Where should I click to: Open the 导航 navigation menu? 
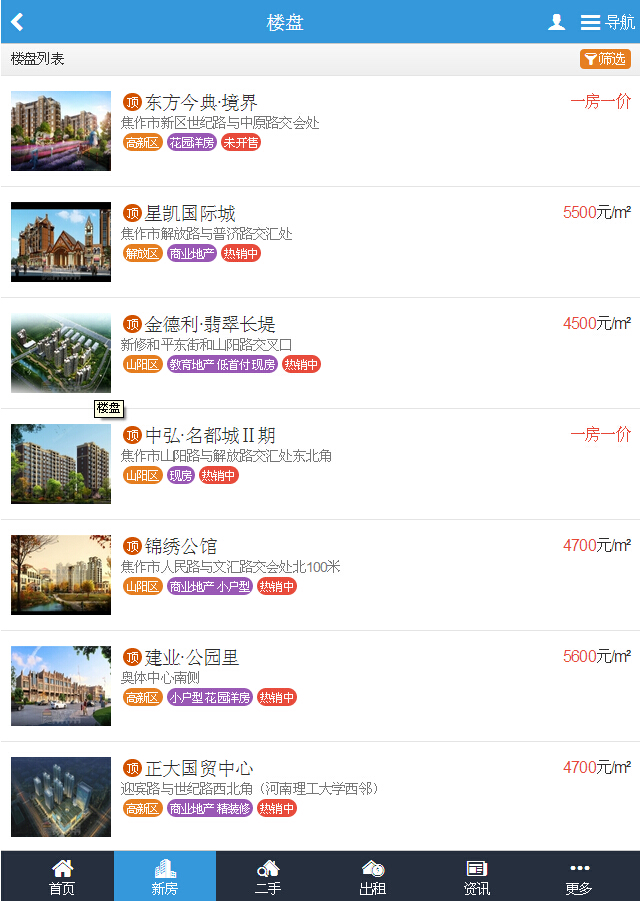[607, 22]
